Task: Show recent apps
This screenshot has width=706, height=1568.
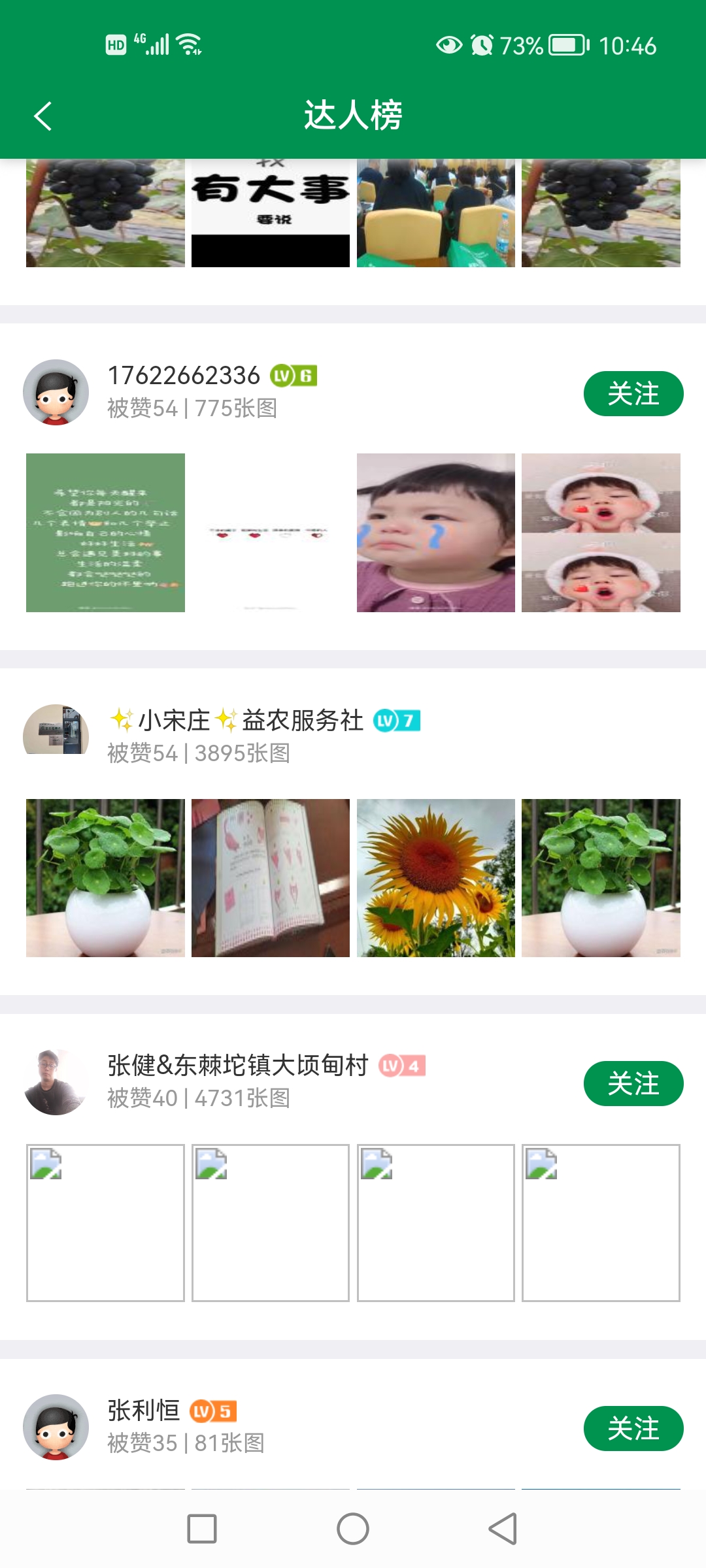Action: tap(202, 1529)
